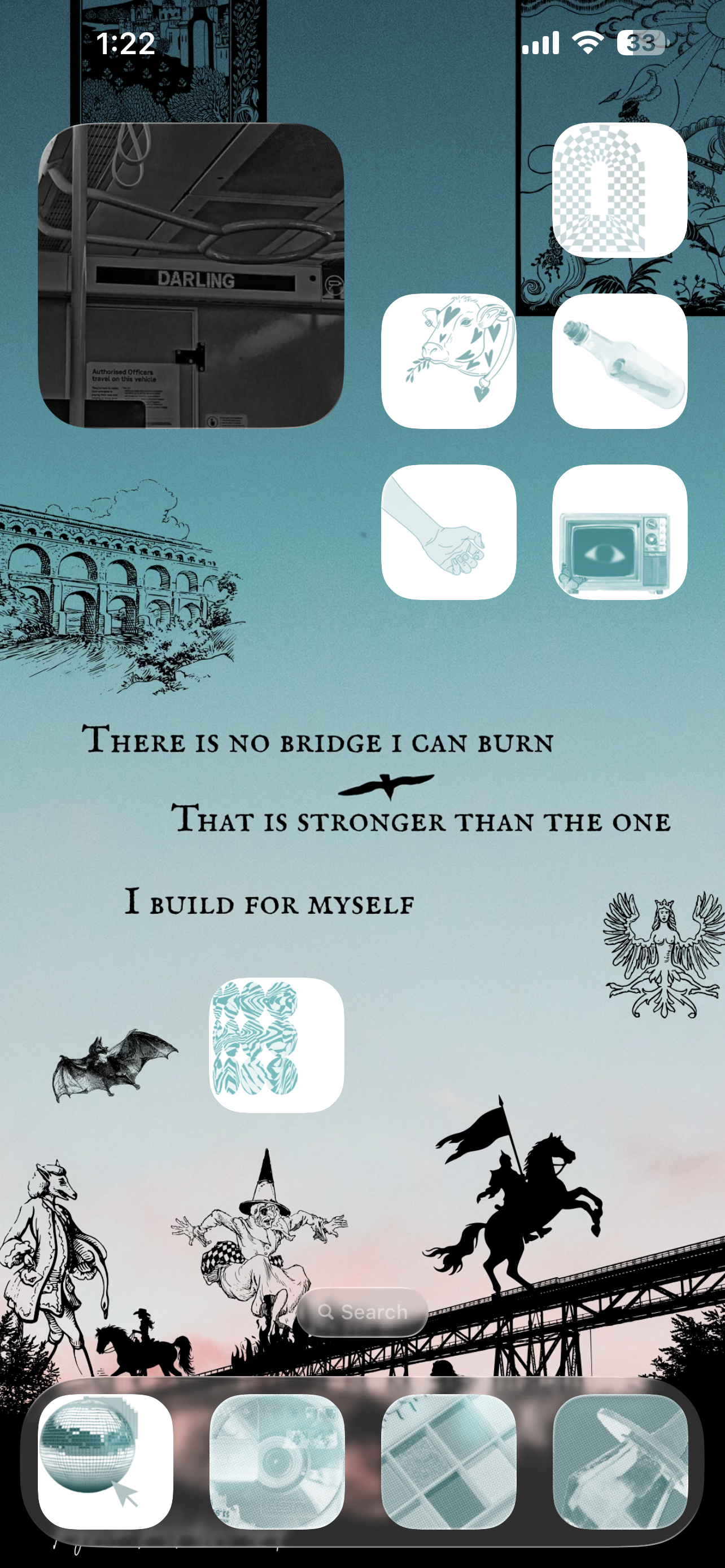Open the swirly patterned ovals app icon

tap(276, 1045)
